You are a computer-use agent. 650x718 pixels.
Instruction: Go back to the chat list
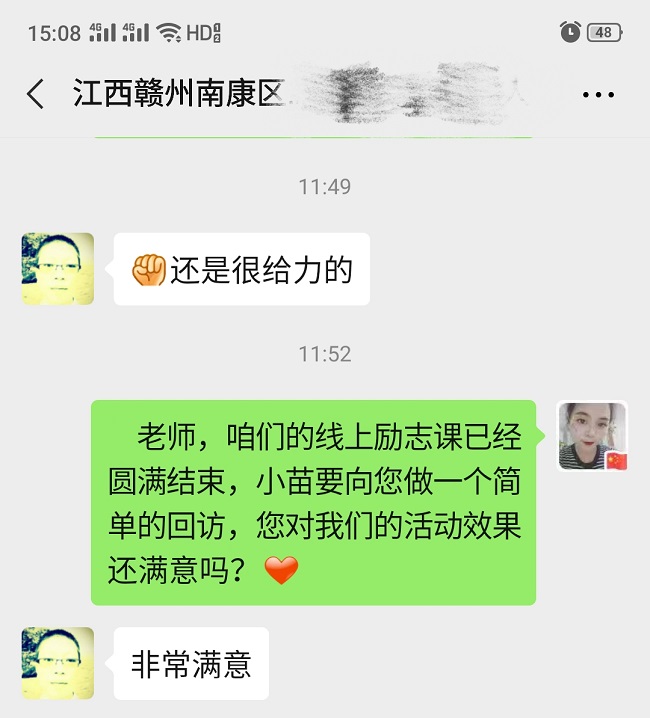tap(36, 95)
